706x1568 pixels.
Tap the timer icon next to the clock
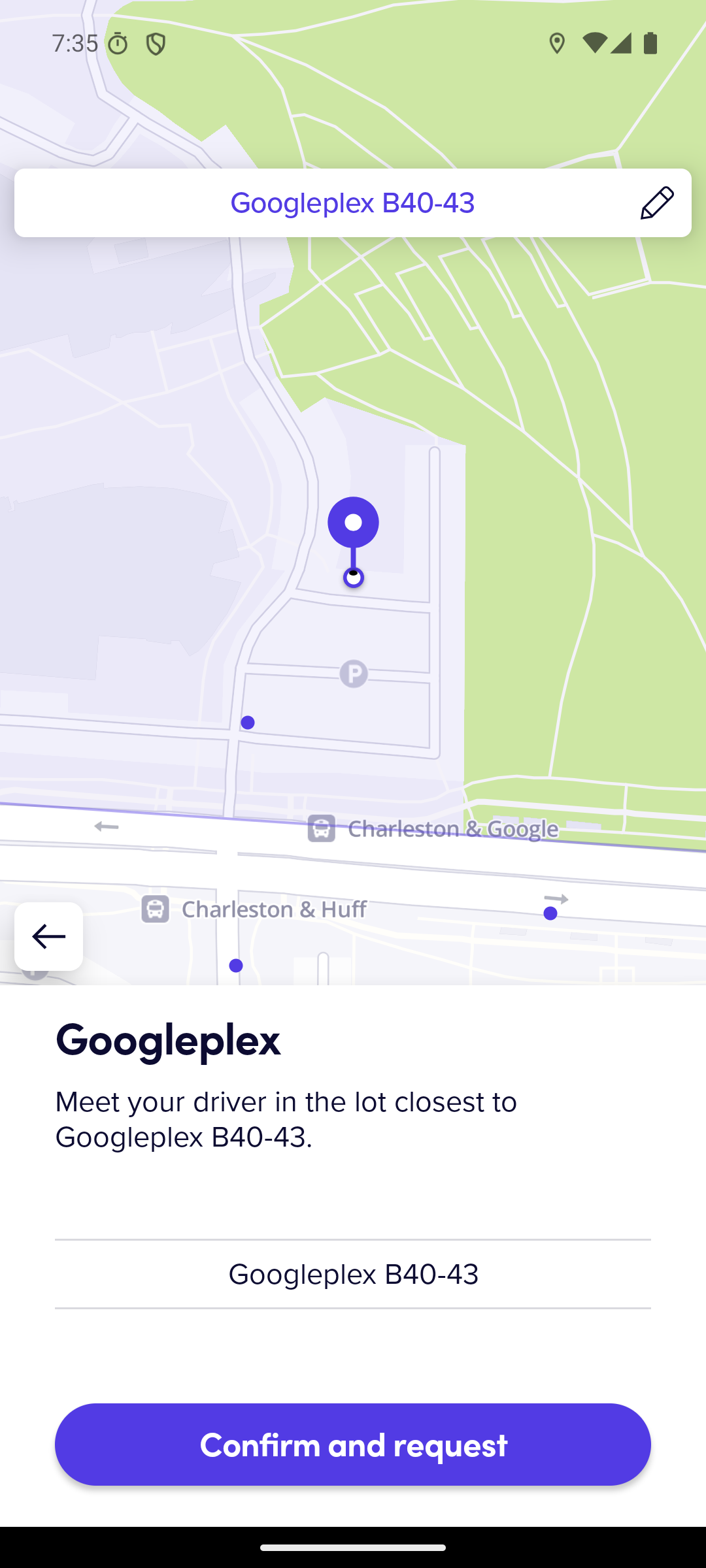pyautogui.click(x=118, y=42)
